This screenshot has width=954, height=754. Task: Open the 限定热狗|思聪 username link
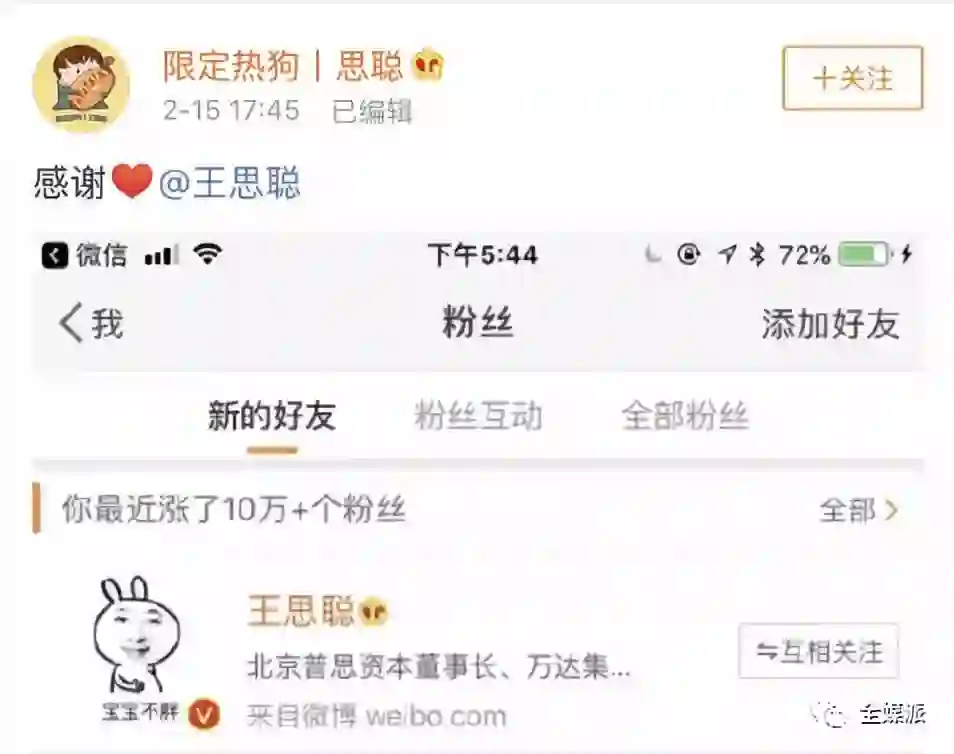coord(283,66)
